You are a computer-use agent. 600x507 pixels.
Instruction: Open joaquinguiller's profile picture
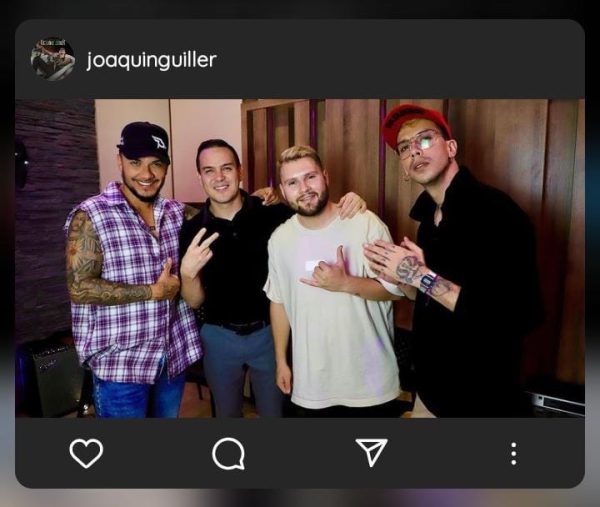pos(52,59)
